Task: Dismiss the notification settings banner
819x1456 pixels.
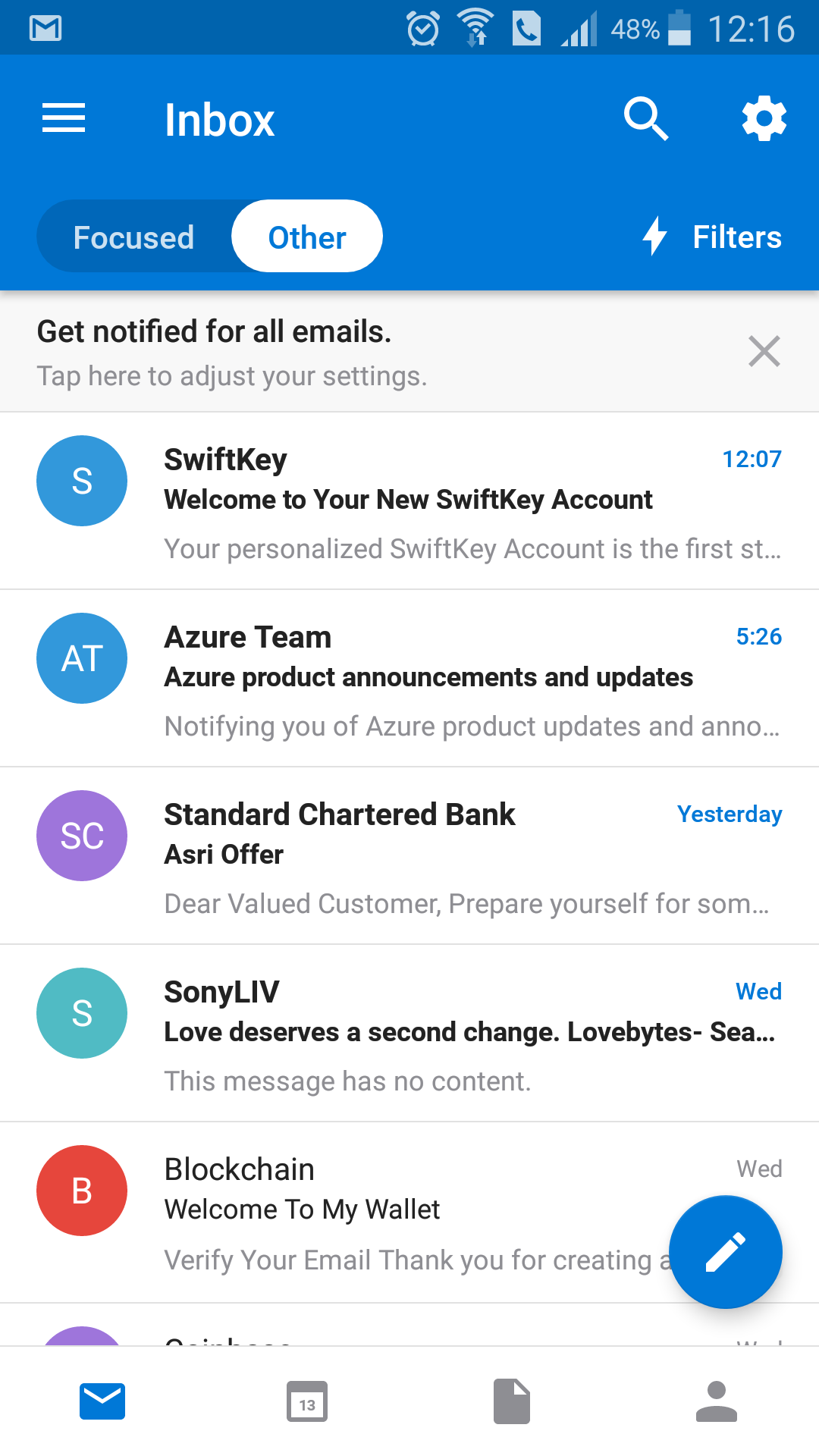Action: [x=764, y=351]
